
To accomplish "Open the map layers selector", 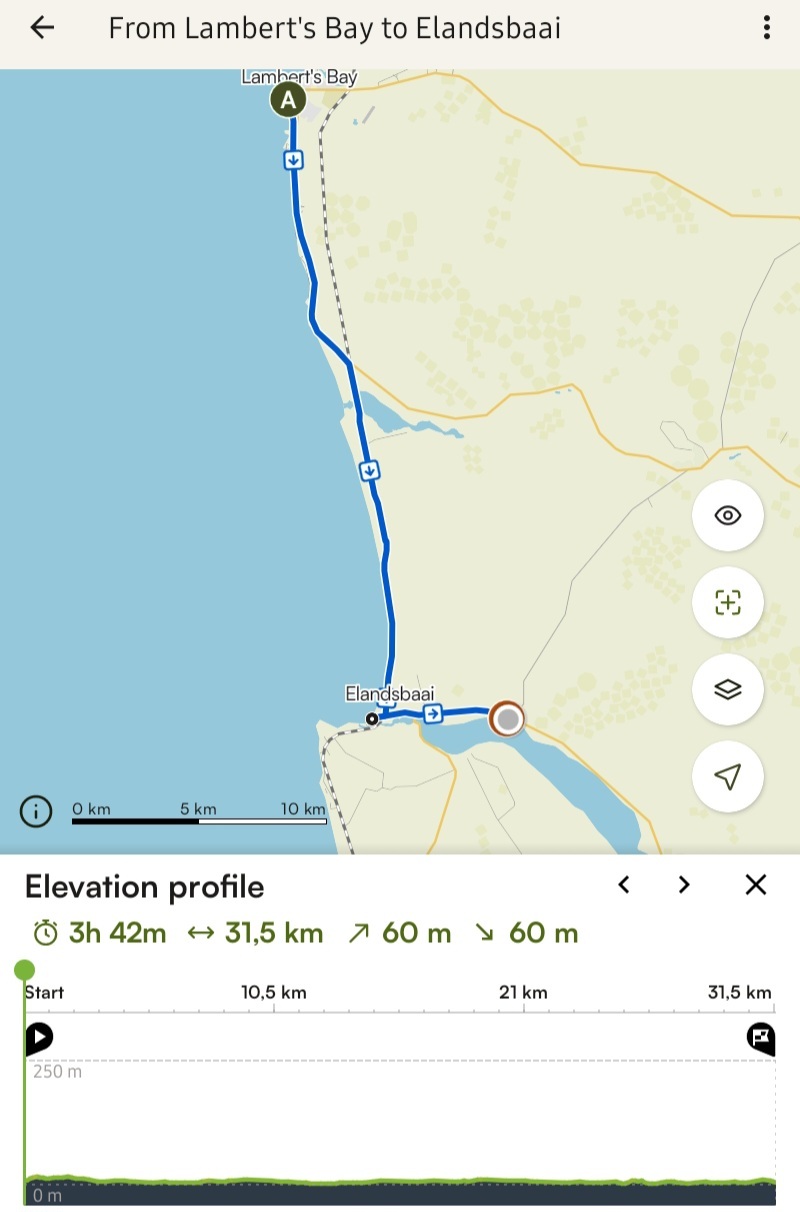I will [x=728, y=690].
